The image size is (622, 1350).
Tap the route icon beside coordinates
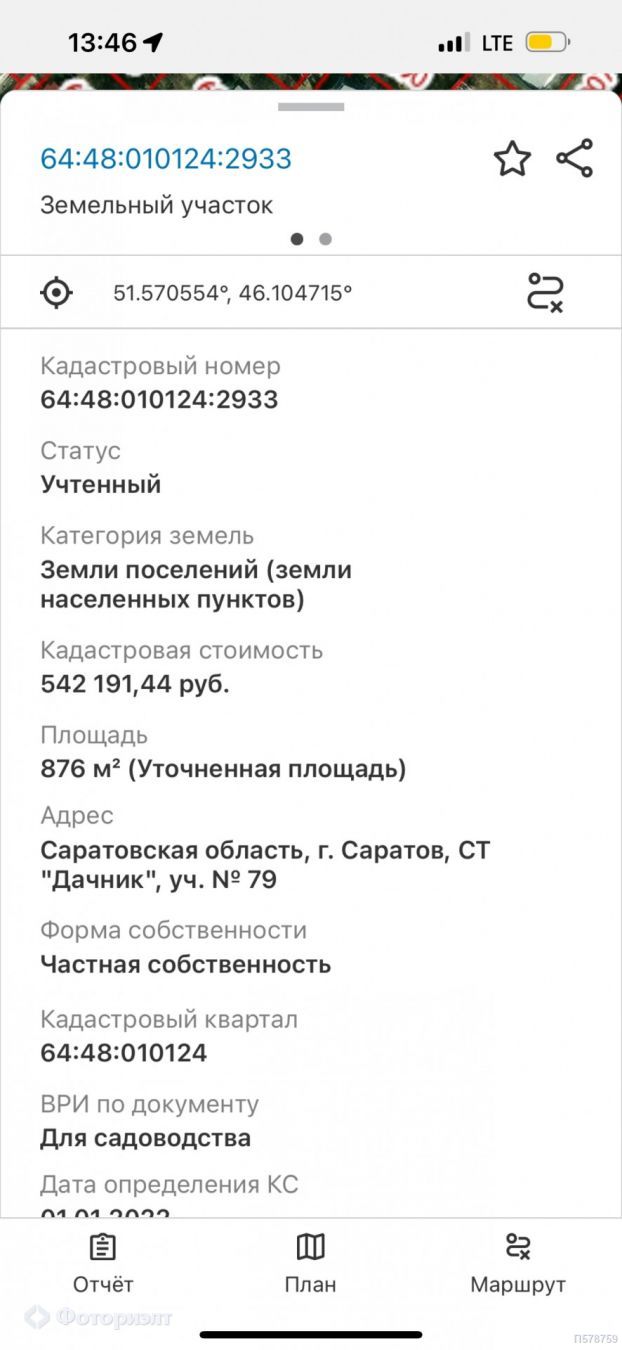(545, 293)
